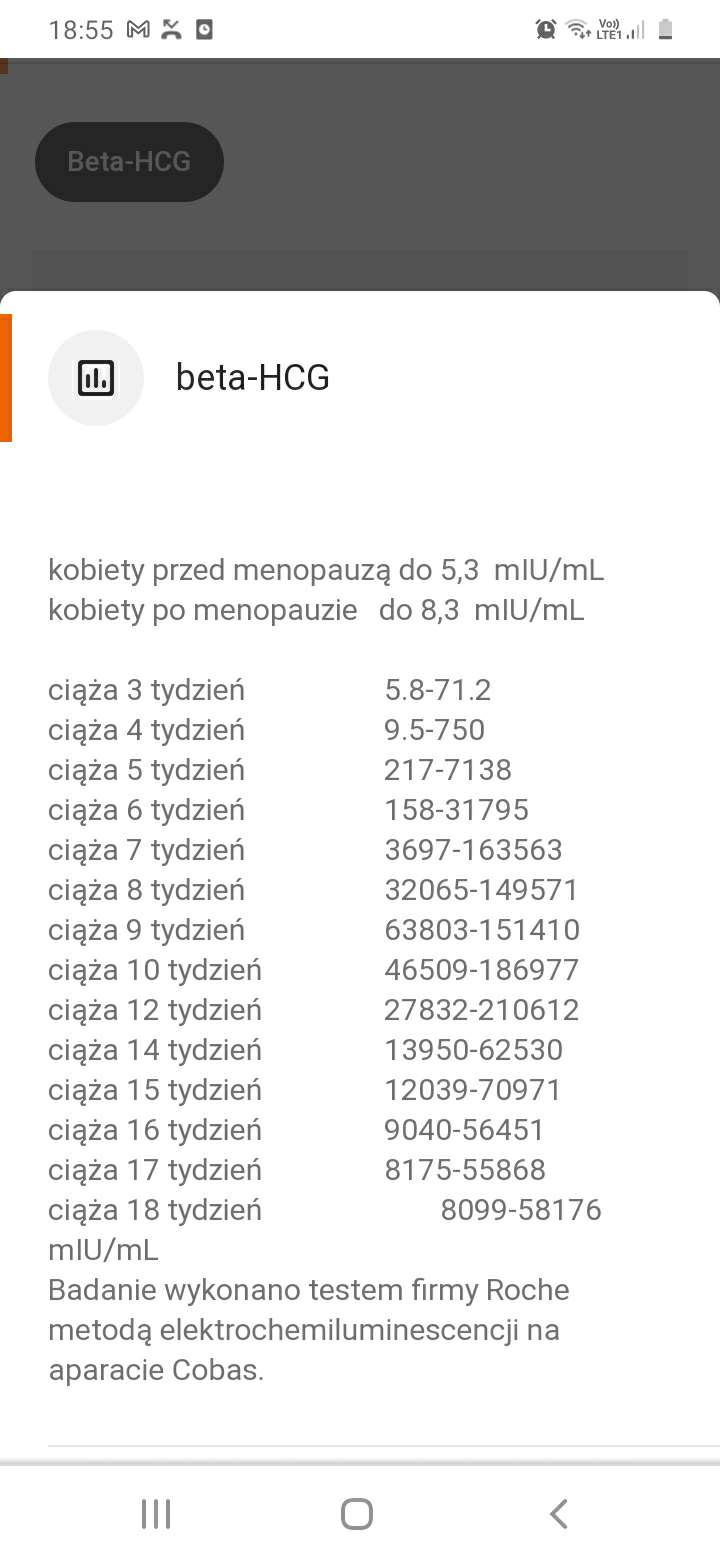Open the recent apps view
720x1560 pixels.
(x=156, y=1514)
